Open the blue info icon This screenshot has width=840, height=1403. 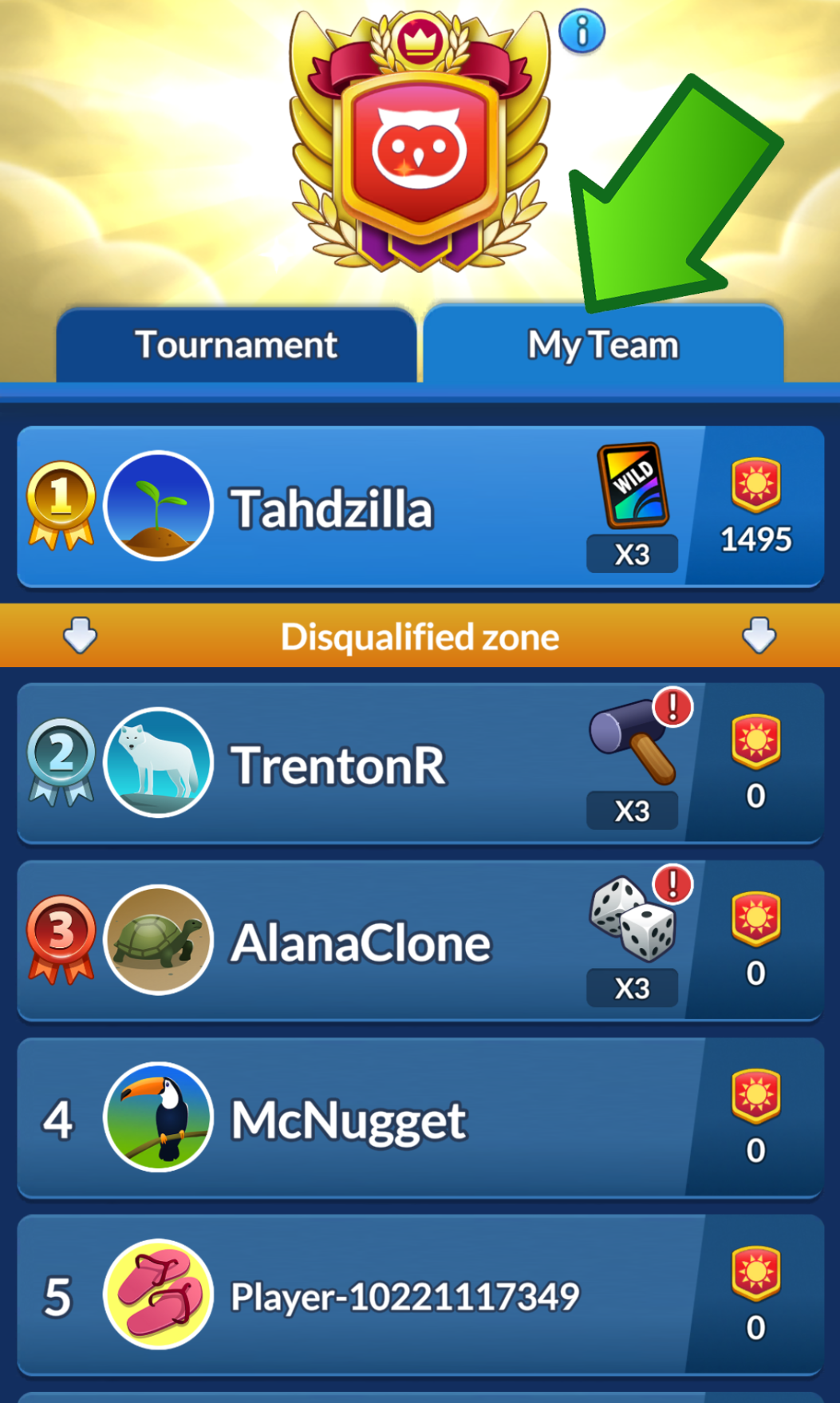coord(582,32)
